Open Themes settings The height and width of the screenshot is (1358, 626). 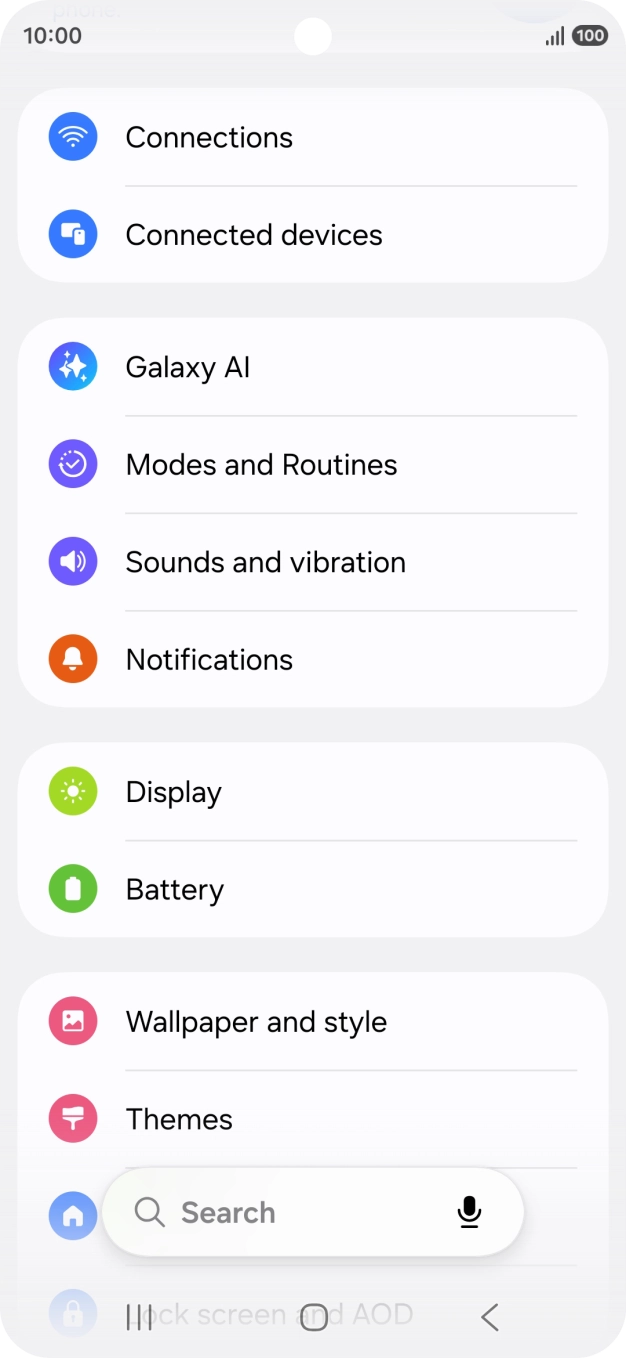coord(312,1119)
